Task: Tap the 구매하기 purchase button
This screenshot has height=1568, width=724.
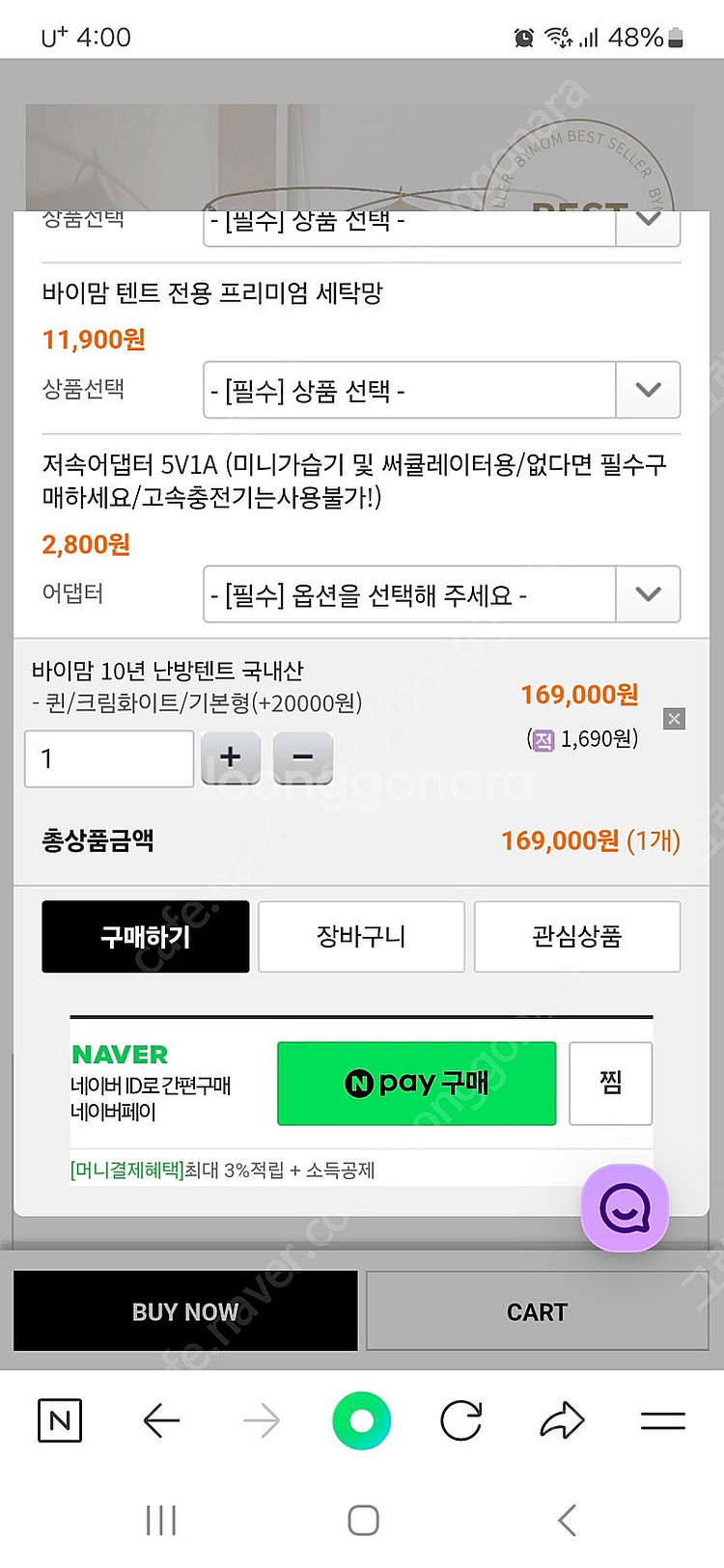Action: pos(145,936)
